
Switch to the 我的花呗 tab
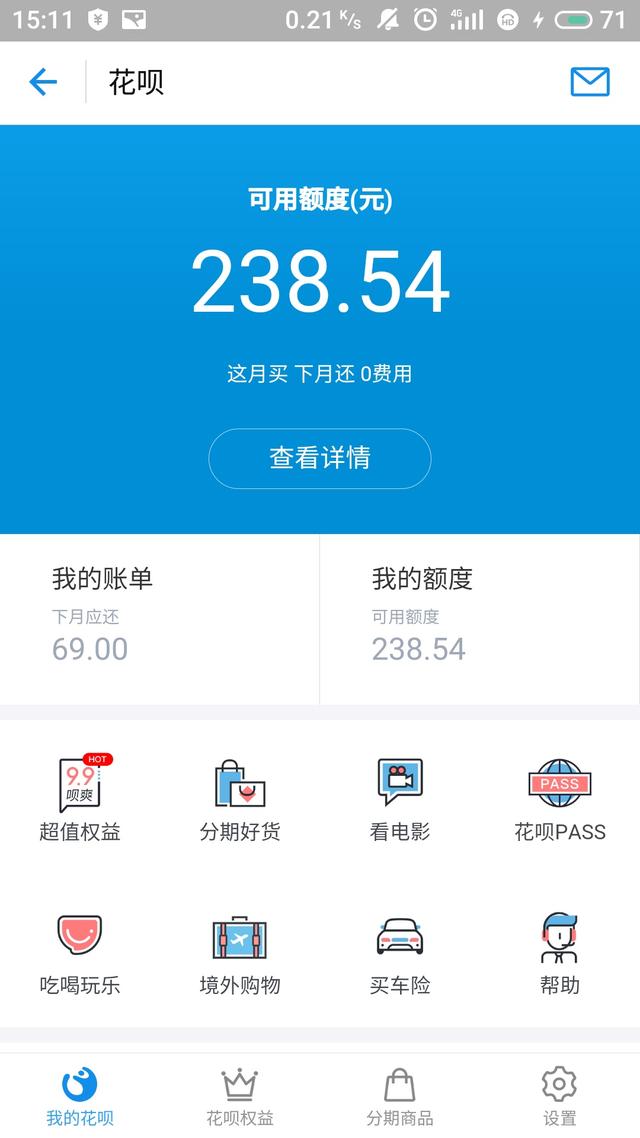tap(80, 1096)
